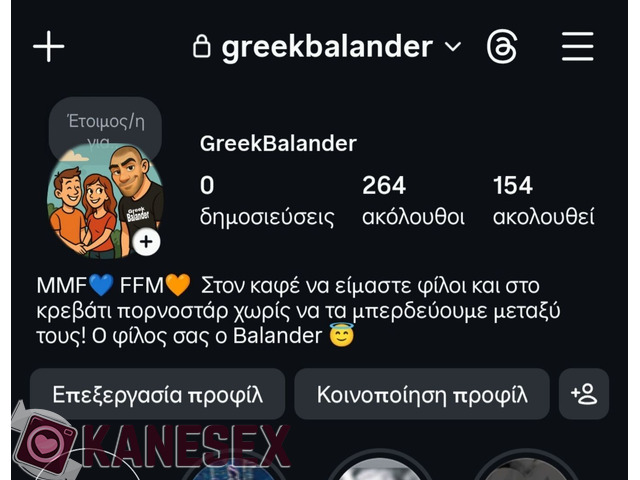The width and height of the screenshot is (640, 480).
Task: View the 154 ακολουθεί list
Action: 543,200
